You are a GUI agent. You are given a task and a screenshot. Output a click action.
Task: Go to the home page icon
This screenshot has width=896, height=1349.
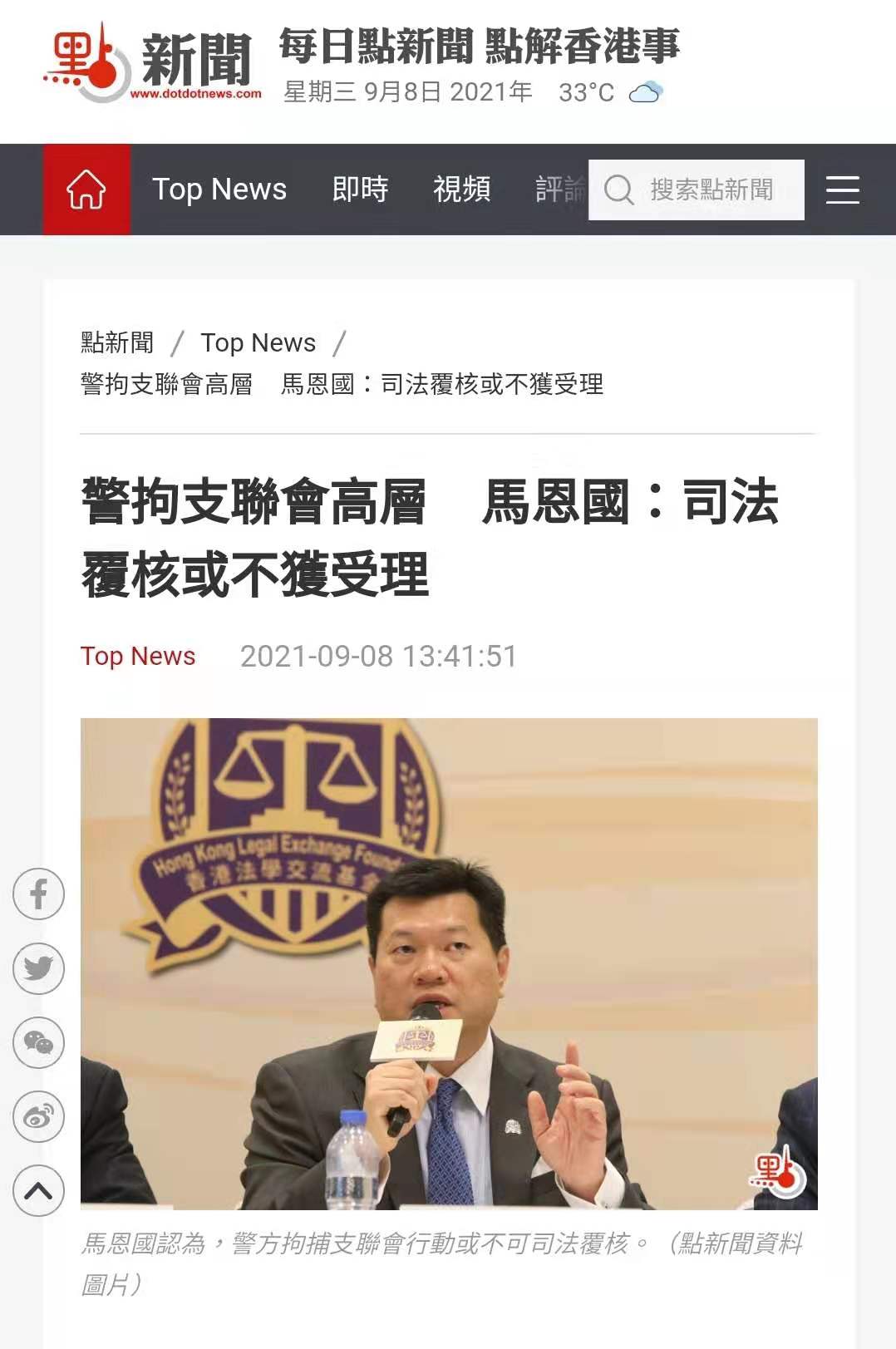86,190
